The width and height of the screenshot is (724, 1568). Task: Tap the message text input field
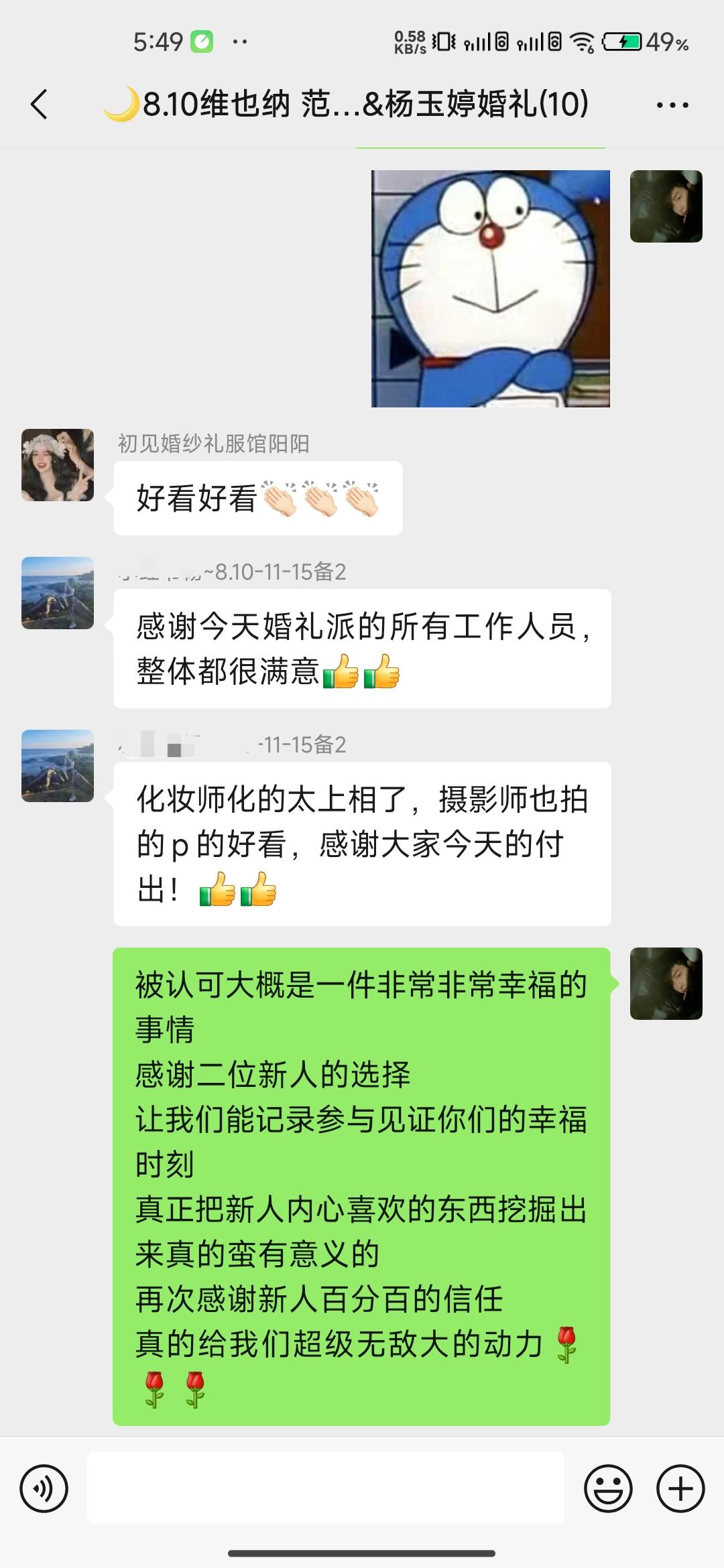(x=326, y=1489)
